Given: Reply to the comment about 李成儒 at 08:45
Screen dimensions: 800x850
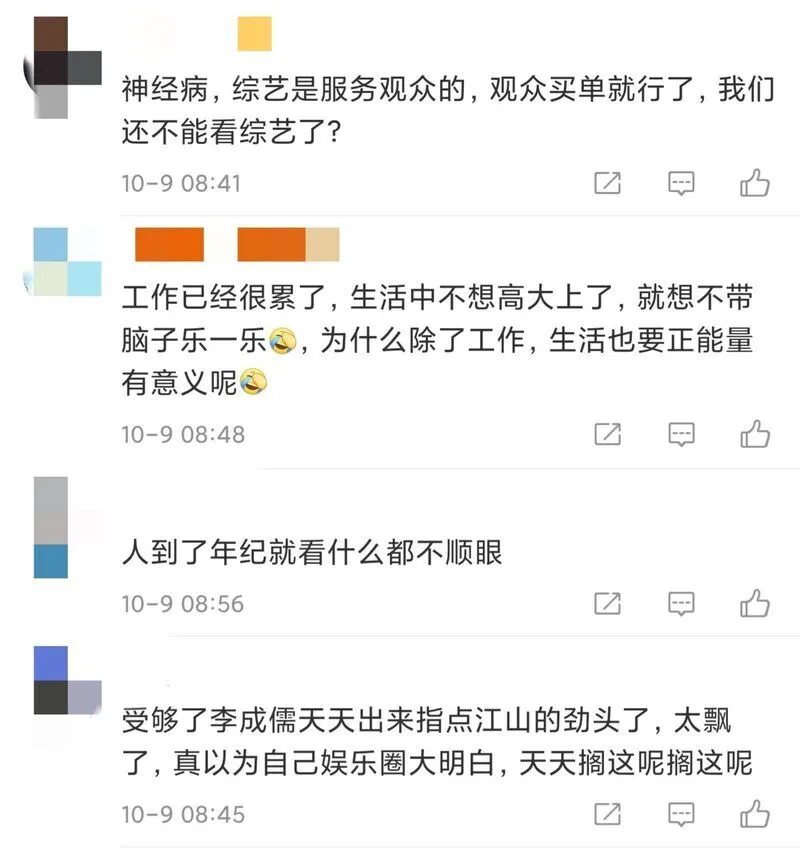Looking at the screenshot, I should click(x=681, y=813).
